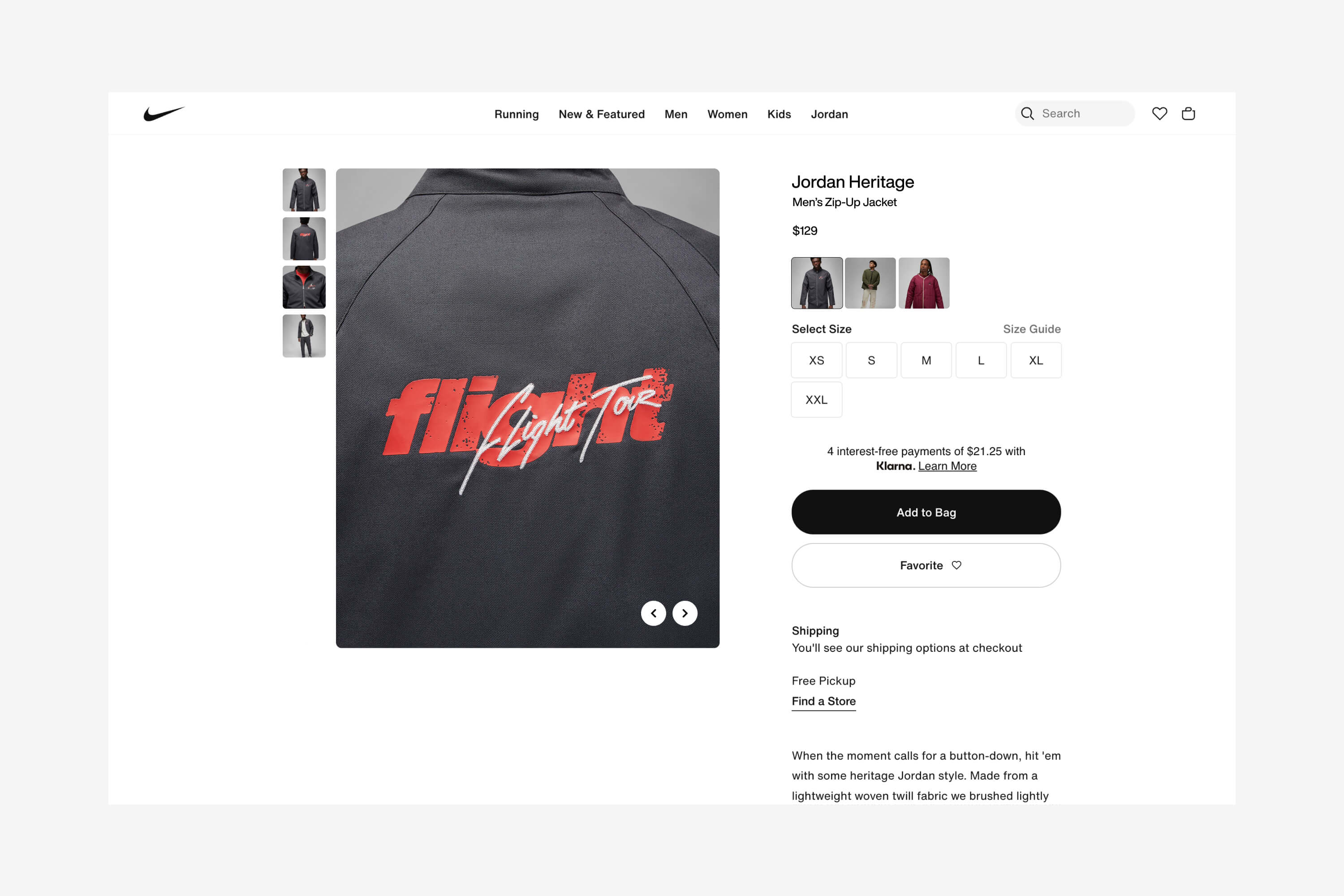The height and width of the screenshot is (896, 1344).
Task: Open Find a Store link
Action: tap(823, 701)
